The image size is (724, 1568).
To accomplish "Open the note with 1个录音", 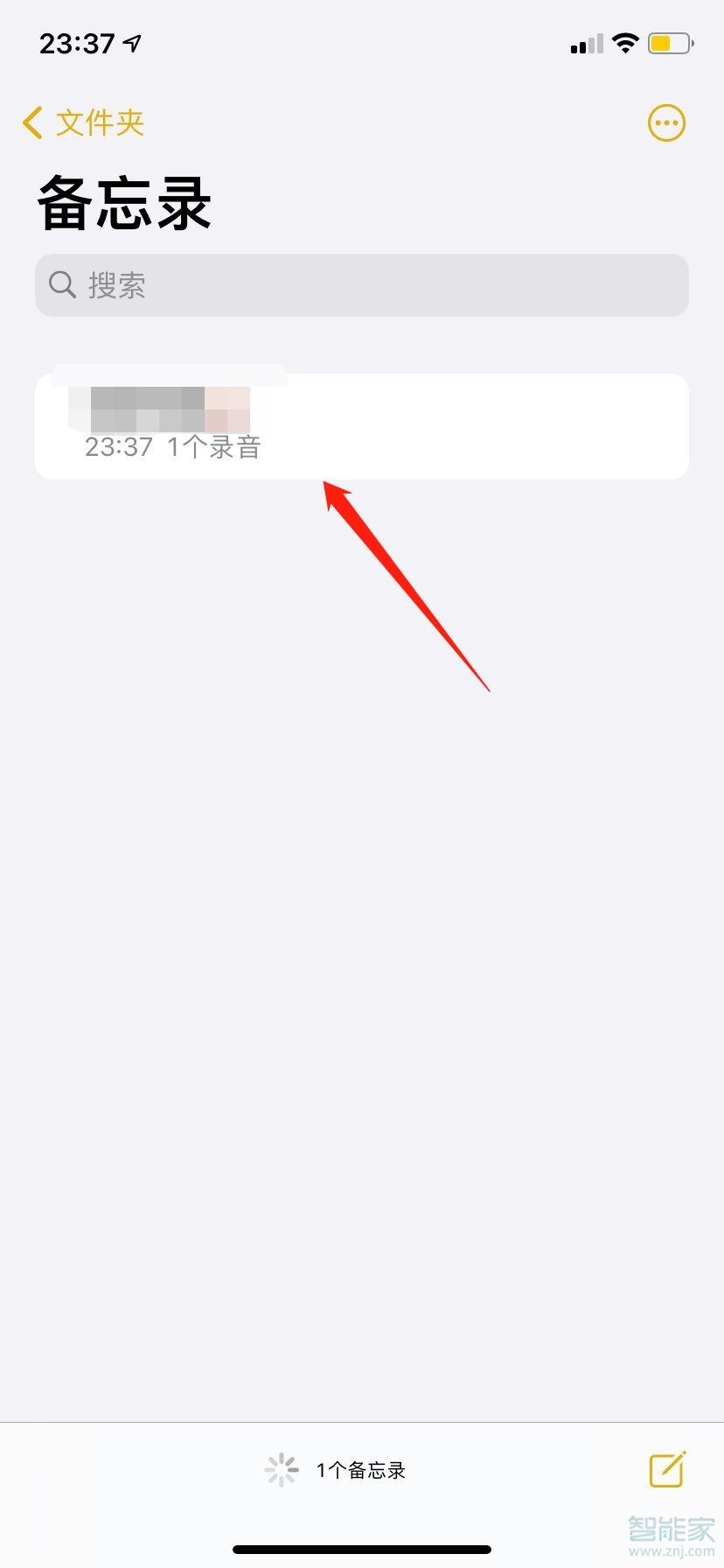I will click(x=362, y=427).
